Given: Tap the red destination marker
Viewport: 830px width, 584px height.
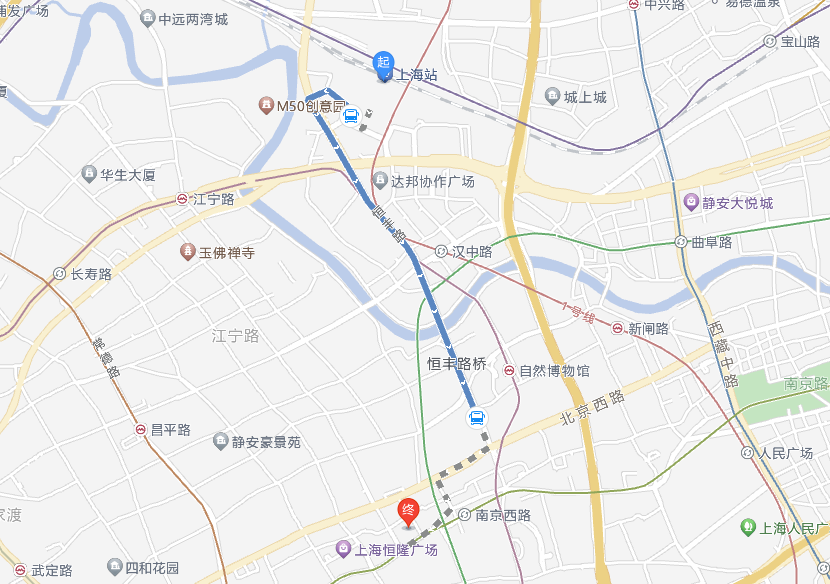Looking at the screenshot, I should pos(408,513).
